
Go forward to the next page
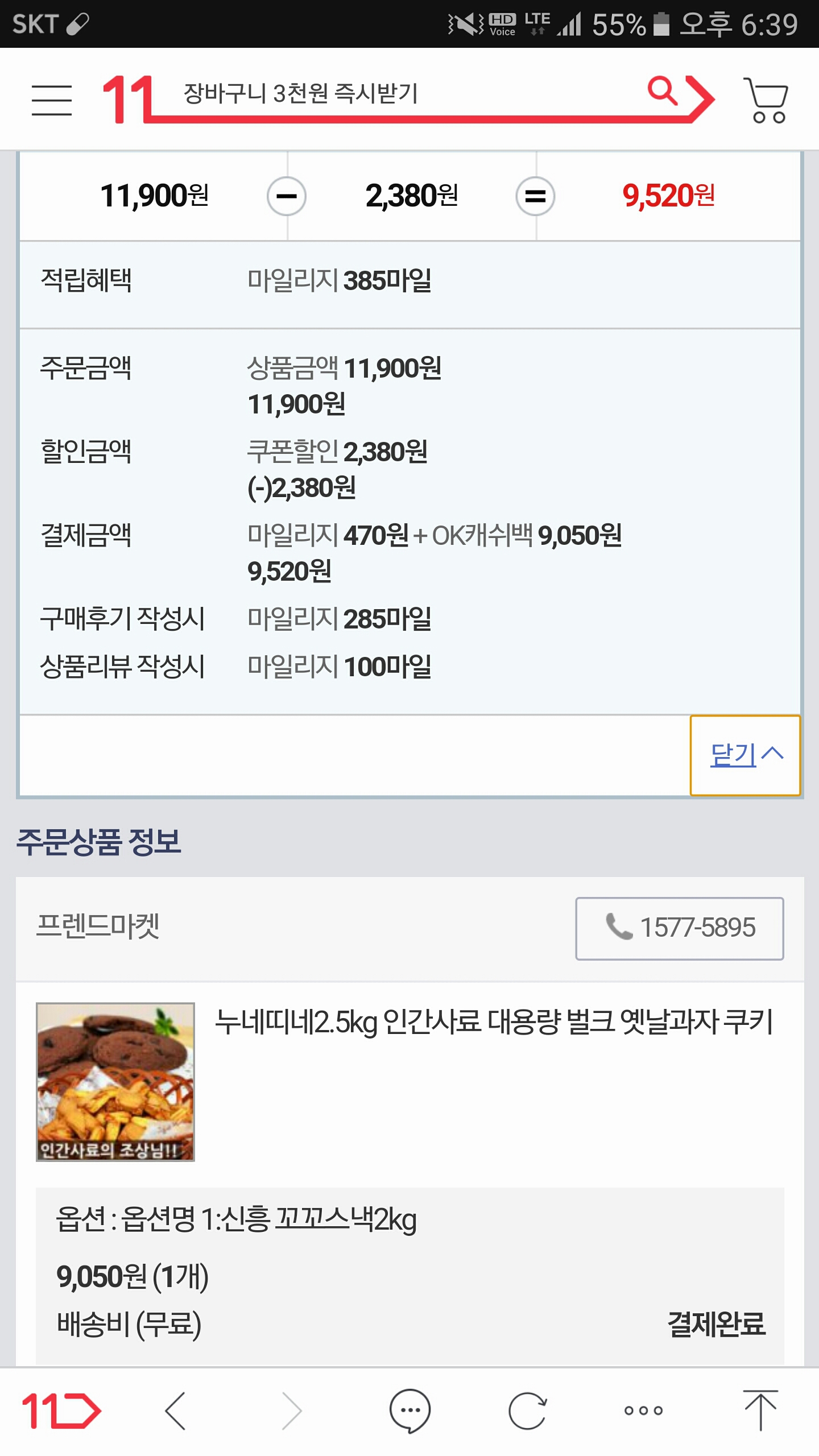point(292,1411)
